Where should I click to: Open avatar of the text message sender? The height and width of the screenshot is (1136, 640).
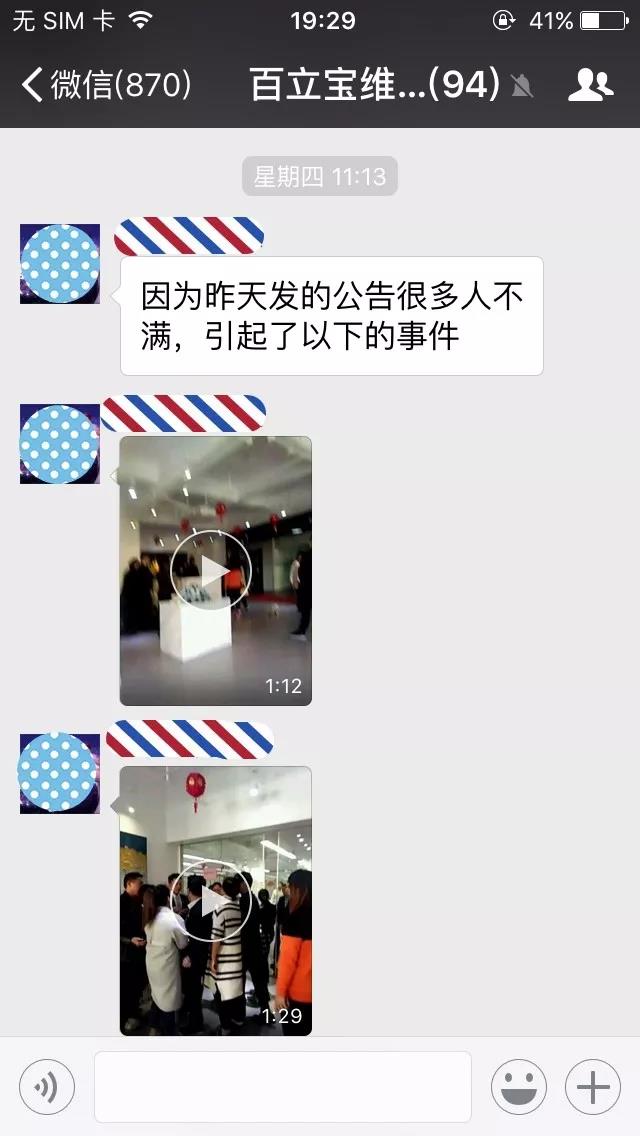[60, 263]
